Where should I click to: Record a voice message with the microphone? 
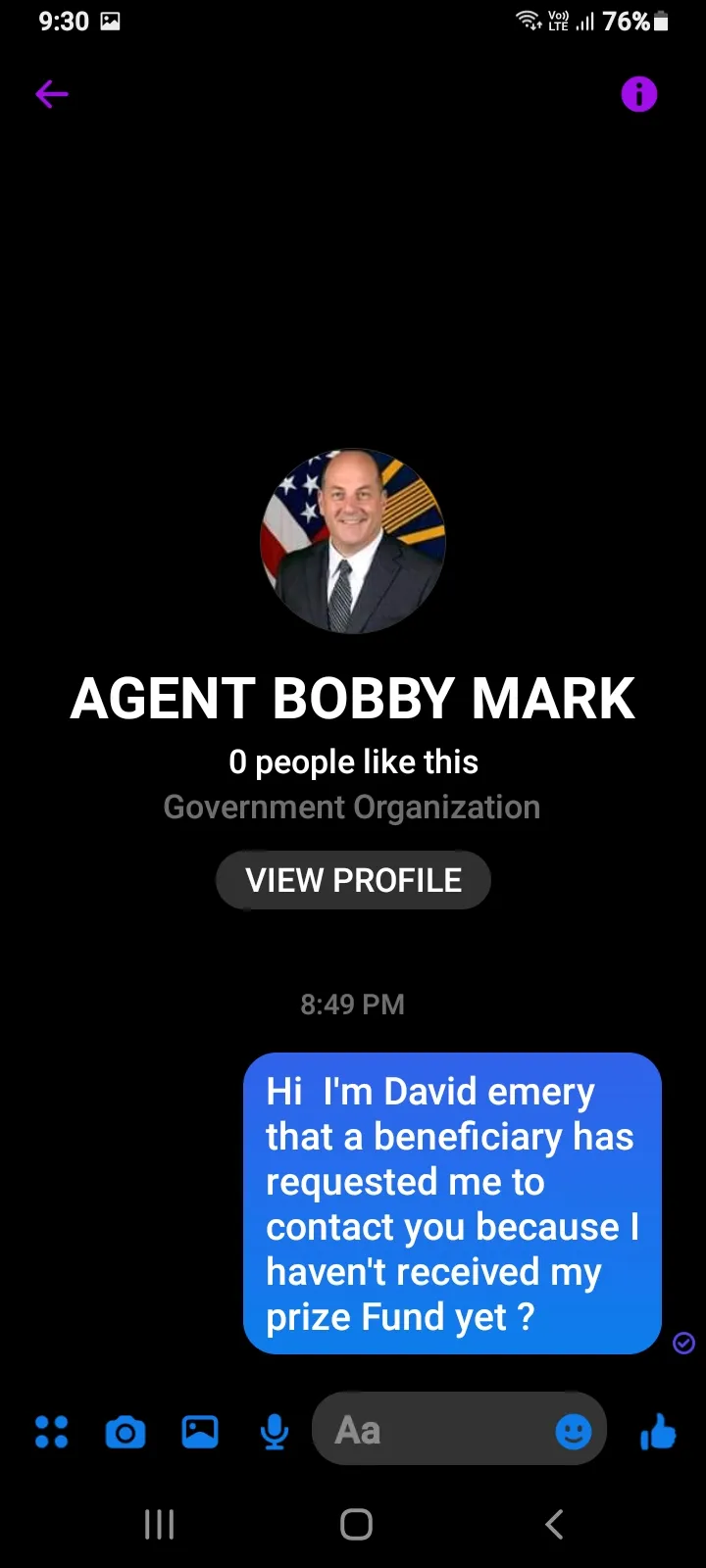coord(275,1432)
